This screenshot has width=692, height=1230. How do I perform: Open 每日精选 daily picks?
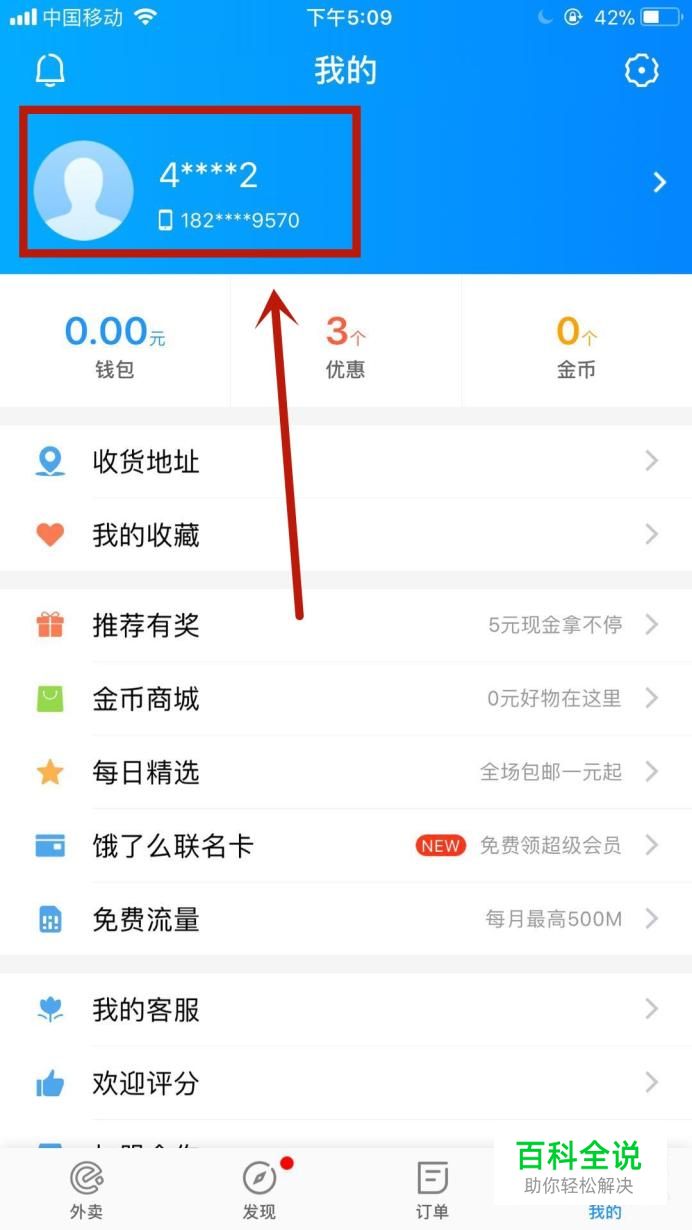click(x=345, y=772)
